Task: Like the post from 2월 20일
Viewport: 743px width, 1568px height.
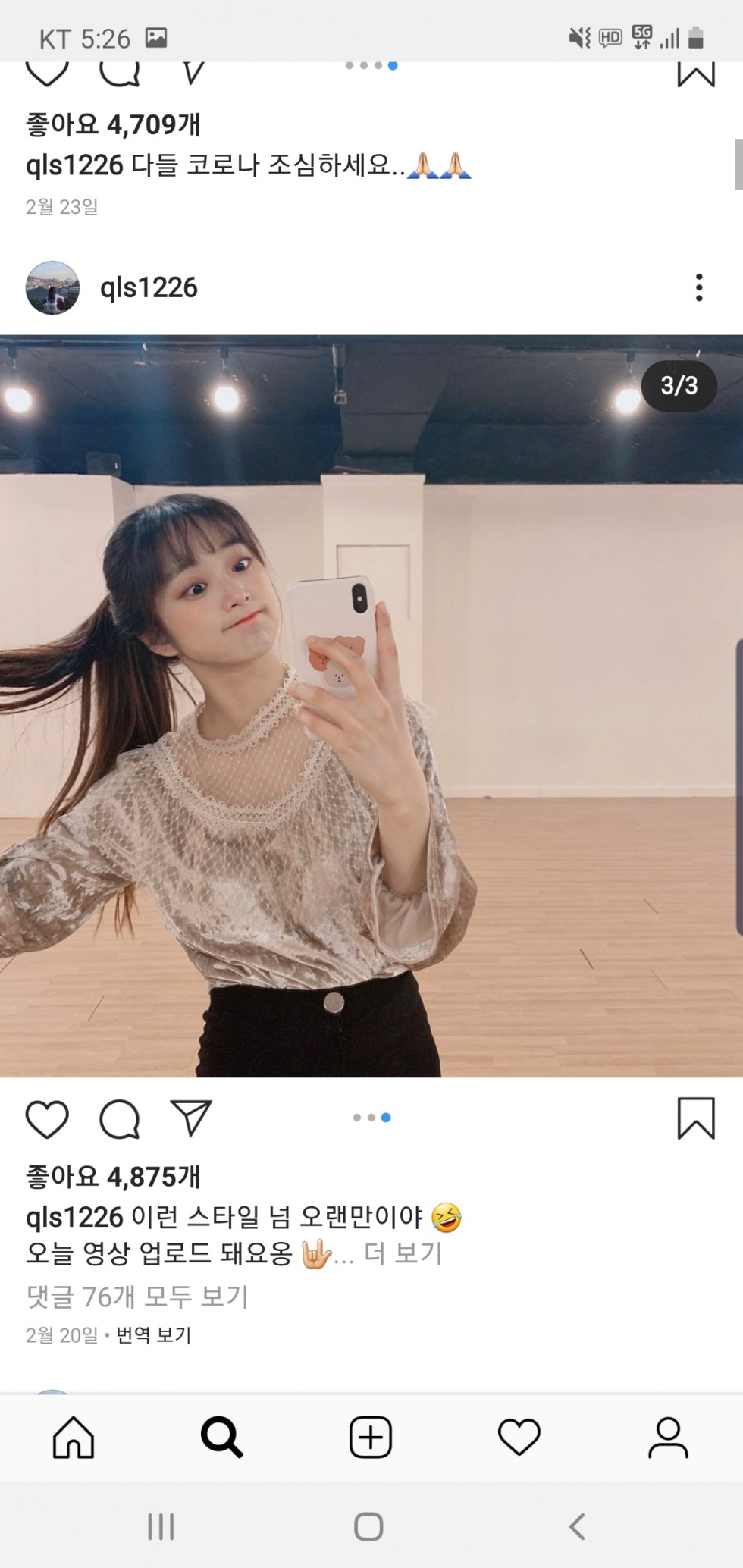Action: tap(47, 1118)
